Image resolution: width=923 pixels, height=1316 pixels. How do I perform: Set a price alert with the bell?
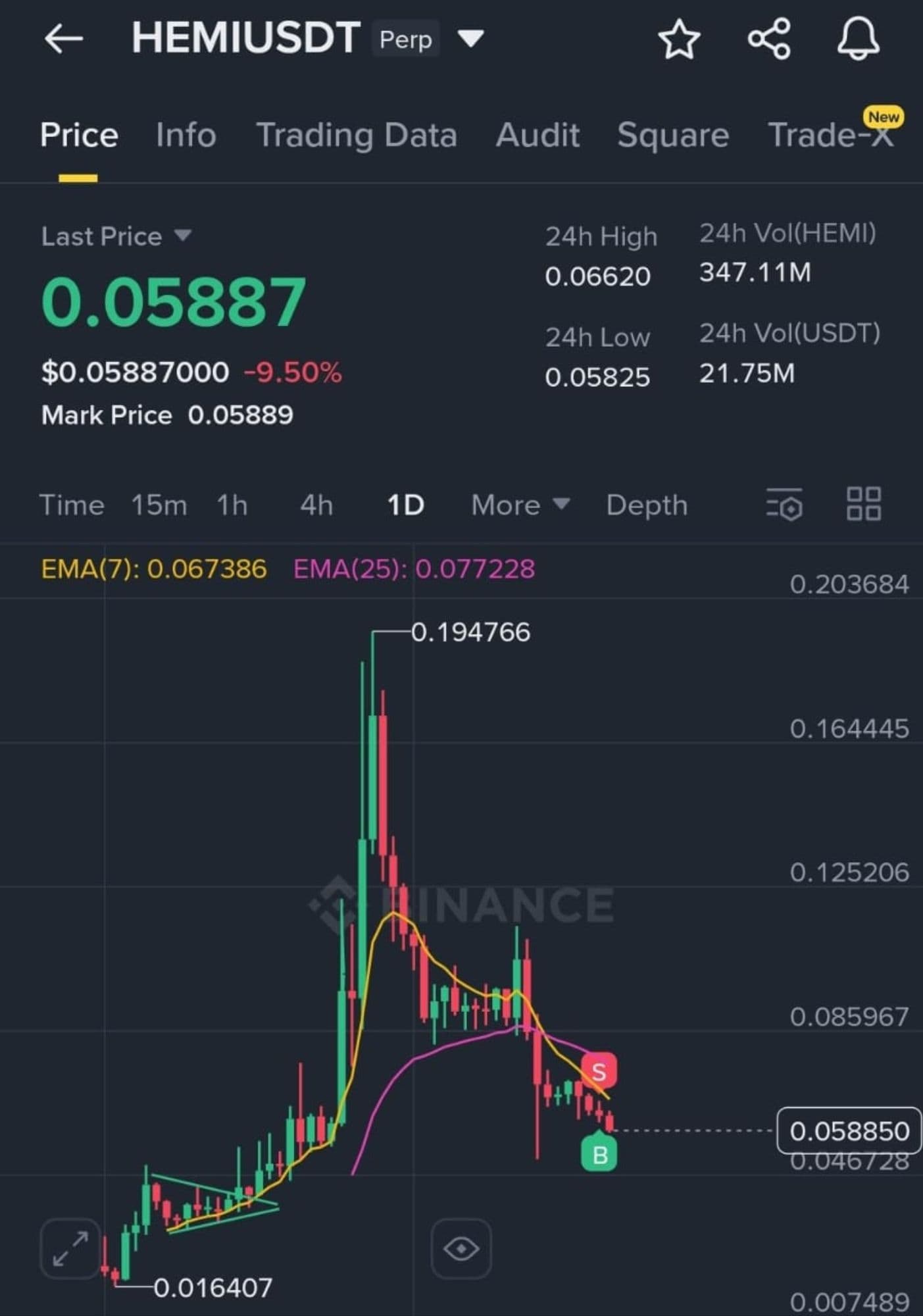(x=858, y=39)
